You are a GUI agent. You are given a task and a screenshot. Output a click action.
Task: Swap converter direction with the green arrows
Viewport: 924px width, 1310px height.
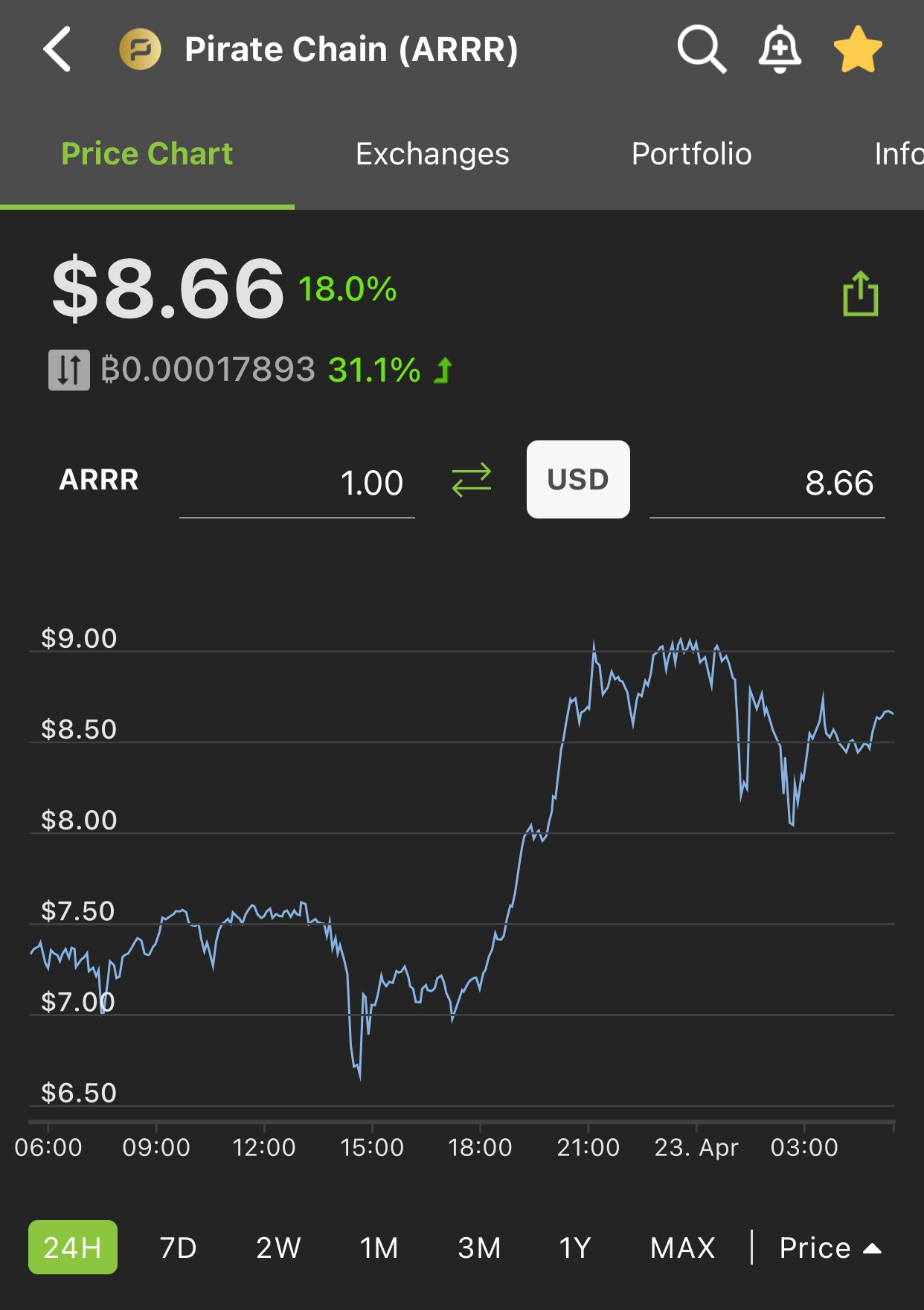pos(472,480)
